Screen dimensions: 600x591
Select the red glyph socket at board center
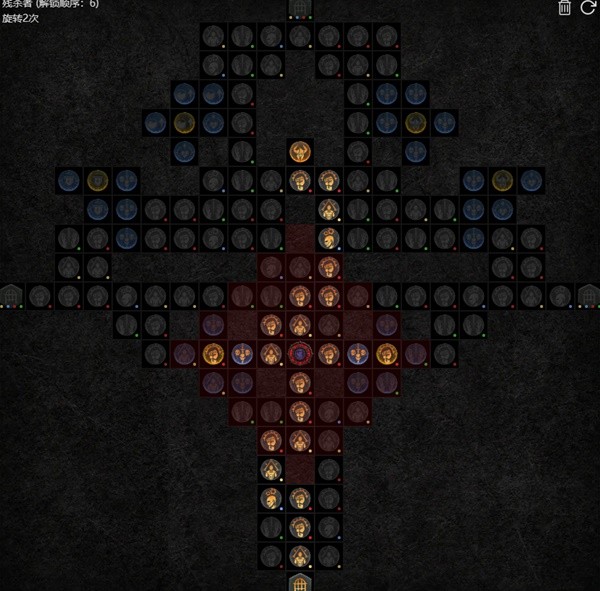[x=299, y=353]
